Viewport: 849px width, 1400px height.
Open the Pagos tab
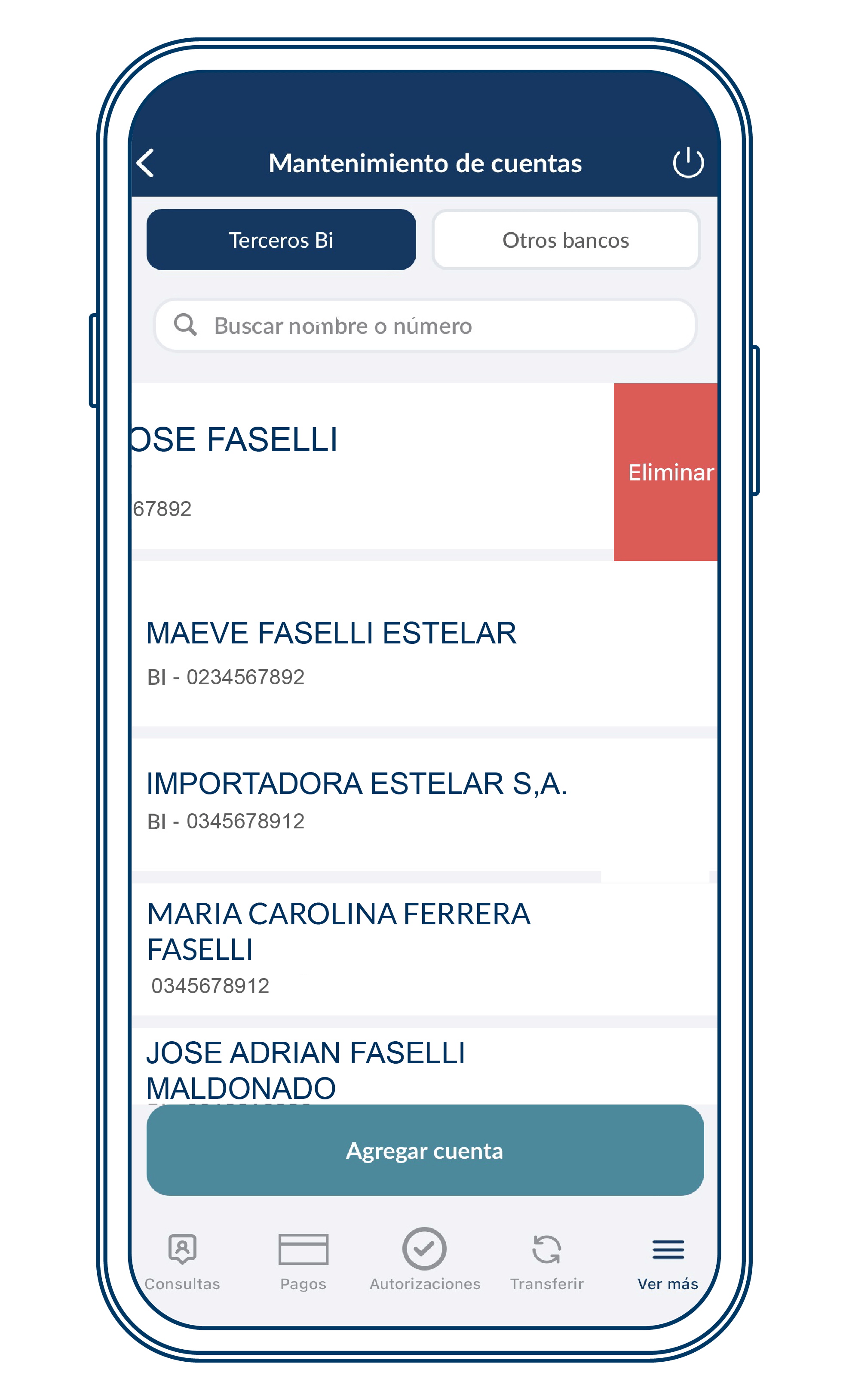303,1261
